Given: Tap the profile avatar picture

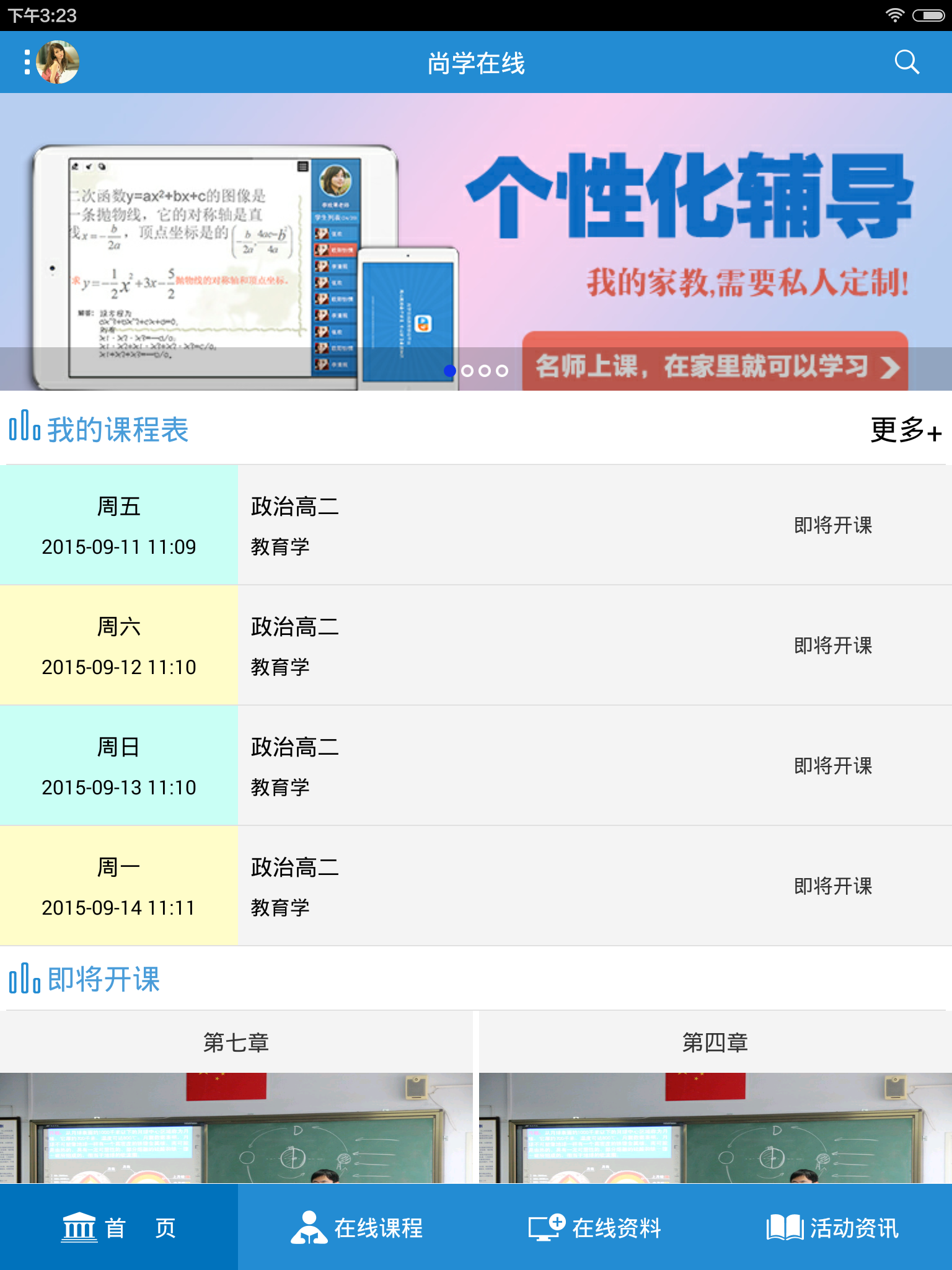Looking at the screenshot, I should pyautogui.click(x=58, y=62).
